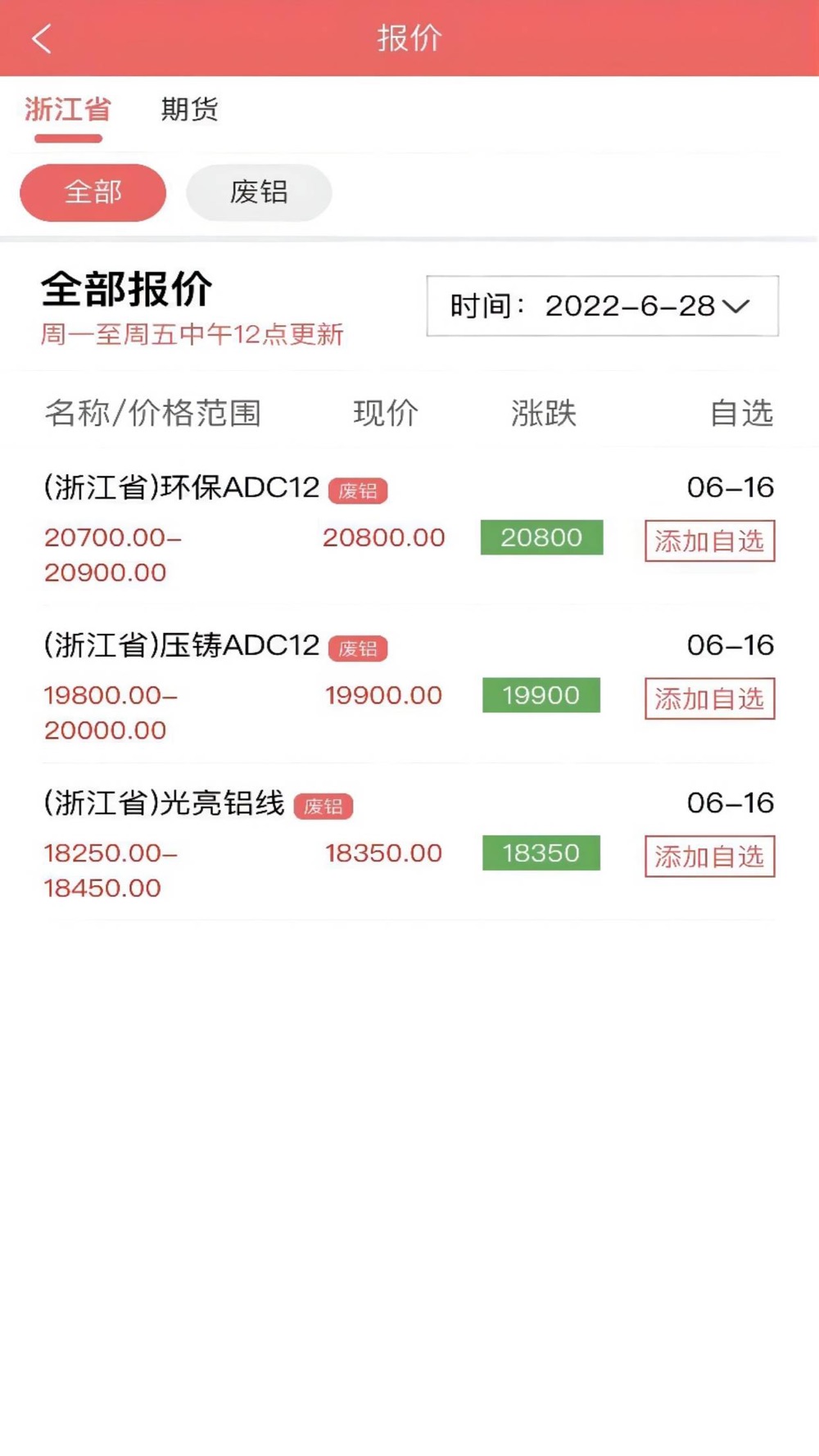
Task: Filter quotes by 废铝 chip
Action: click(259, 192)
